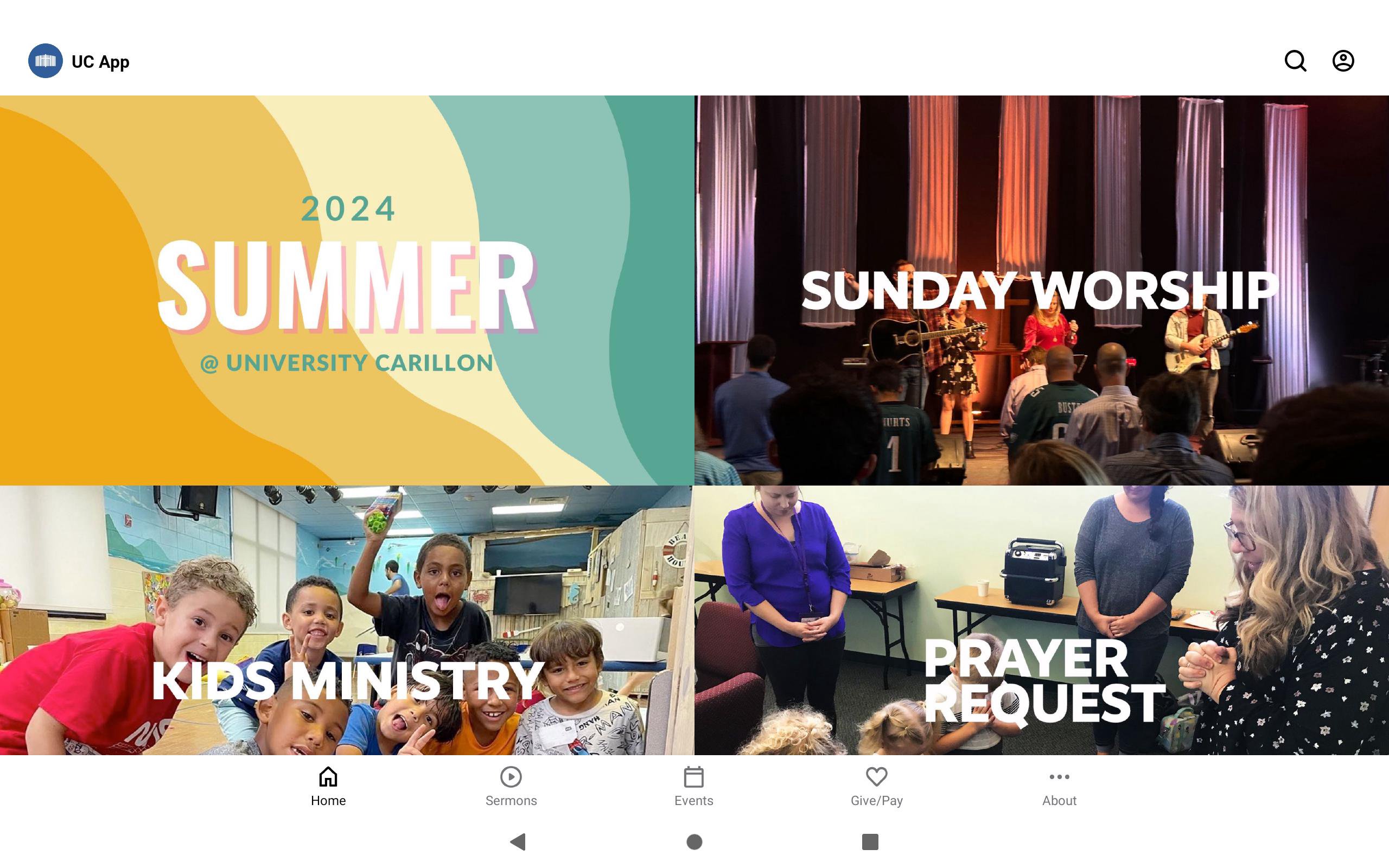Image resolution: width=1389 pixels, height=868 pixels.
Task: Tap the system recent apps button
Action: point(870,841)
